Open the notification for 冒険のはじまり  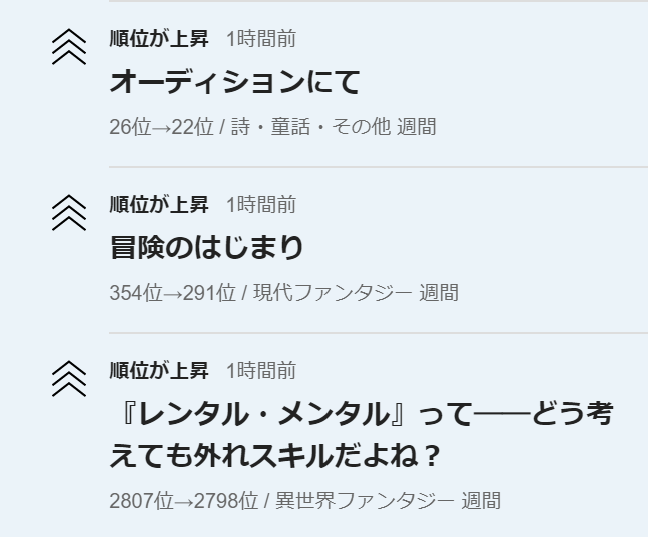click(x=206, y=247)
